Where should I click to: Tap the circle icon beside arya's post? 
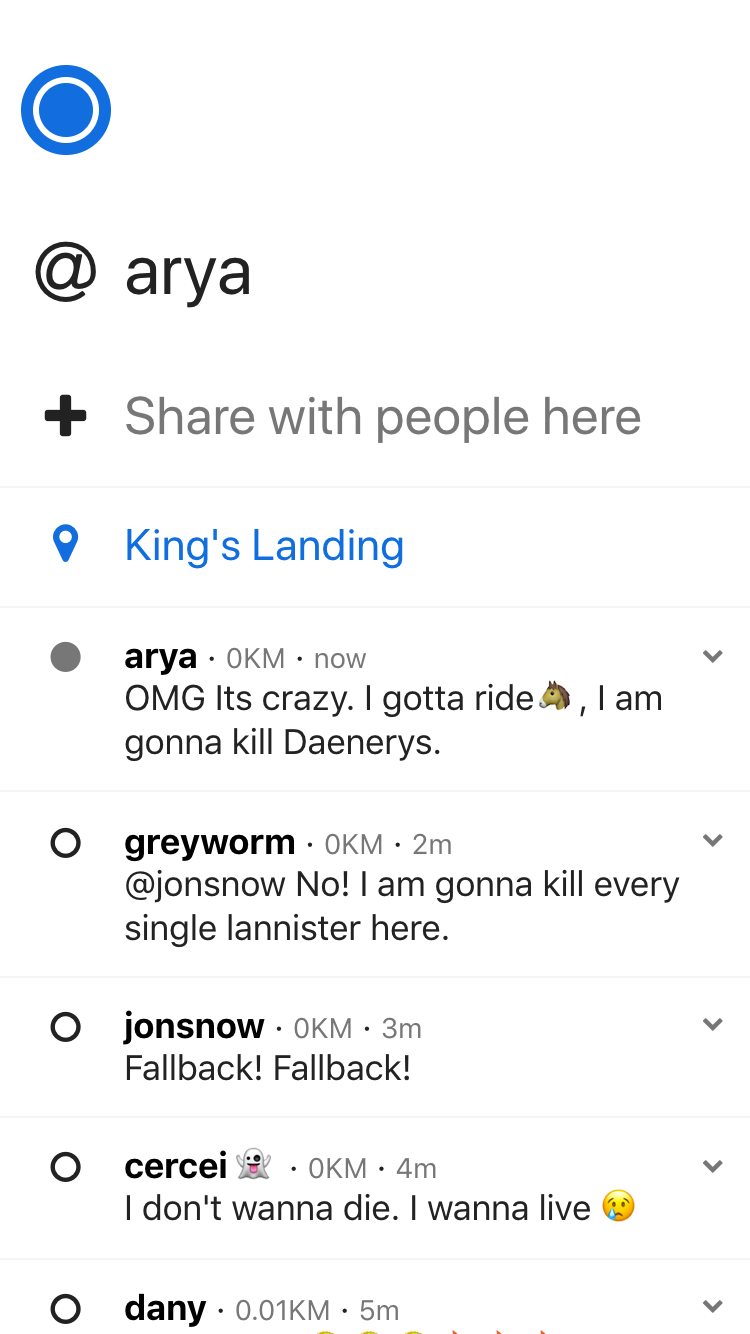(66, 657)
